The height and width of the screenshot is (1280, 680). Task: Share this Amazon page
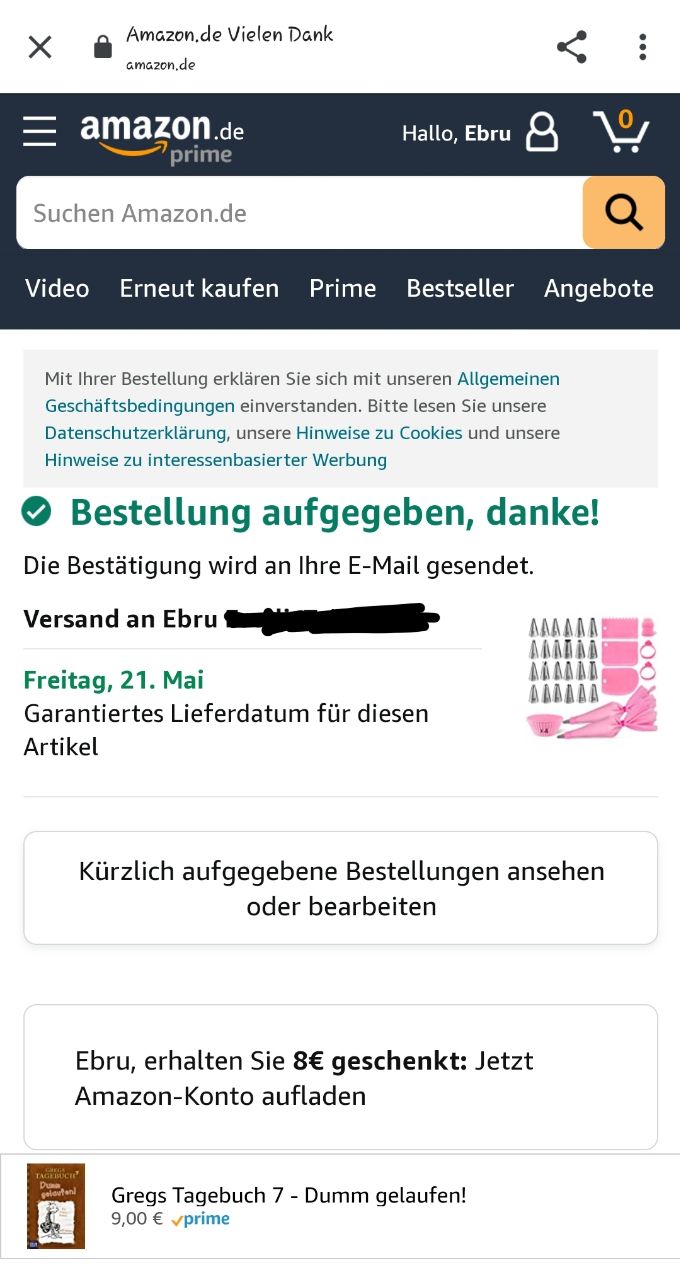(571, 47)
